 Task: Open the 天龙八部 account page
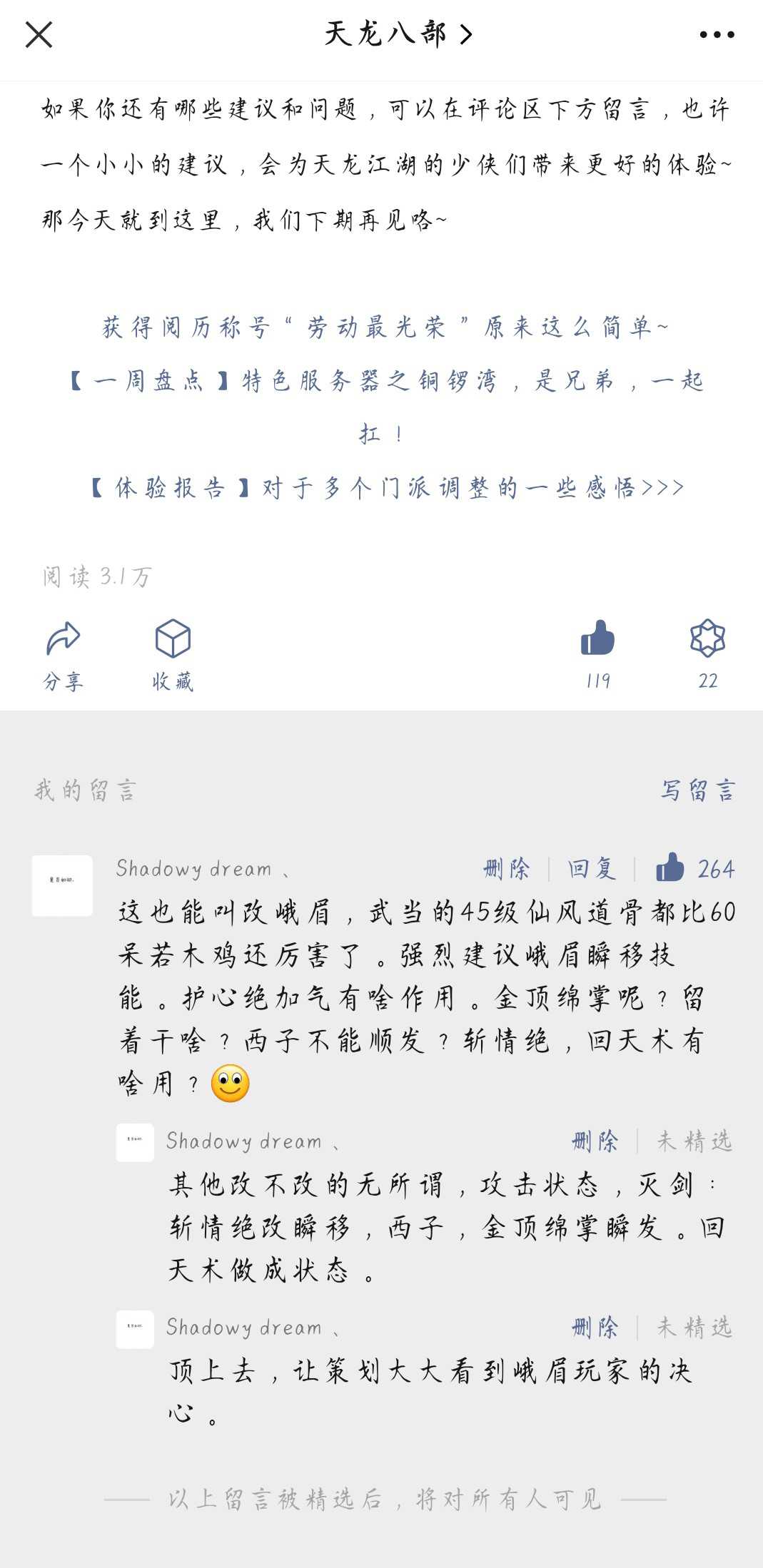coord(397,34)
